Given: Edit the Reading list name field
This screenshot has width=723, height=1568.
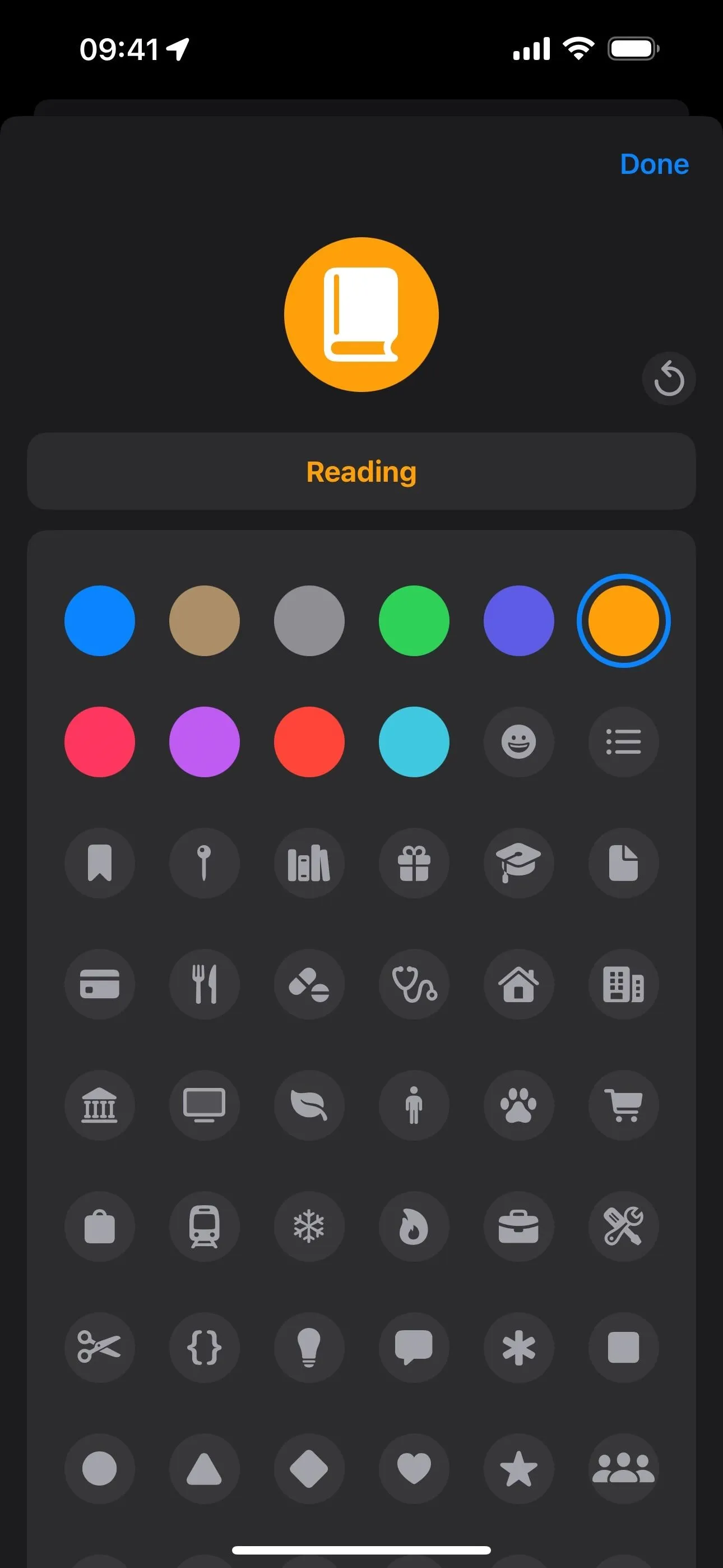Looking at the screenshot, I should [361, 472].
